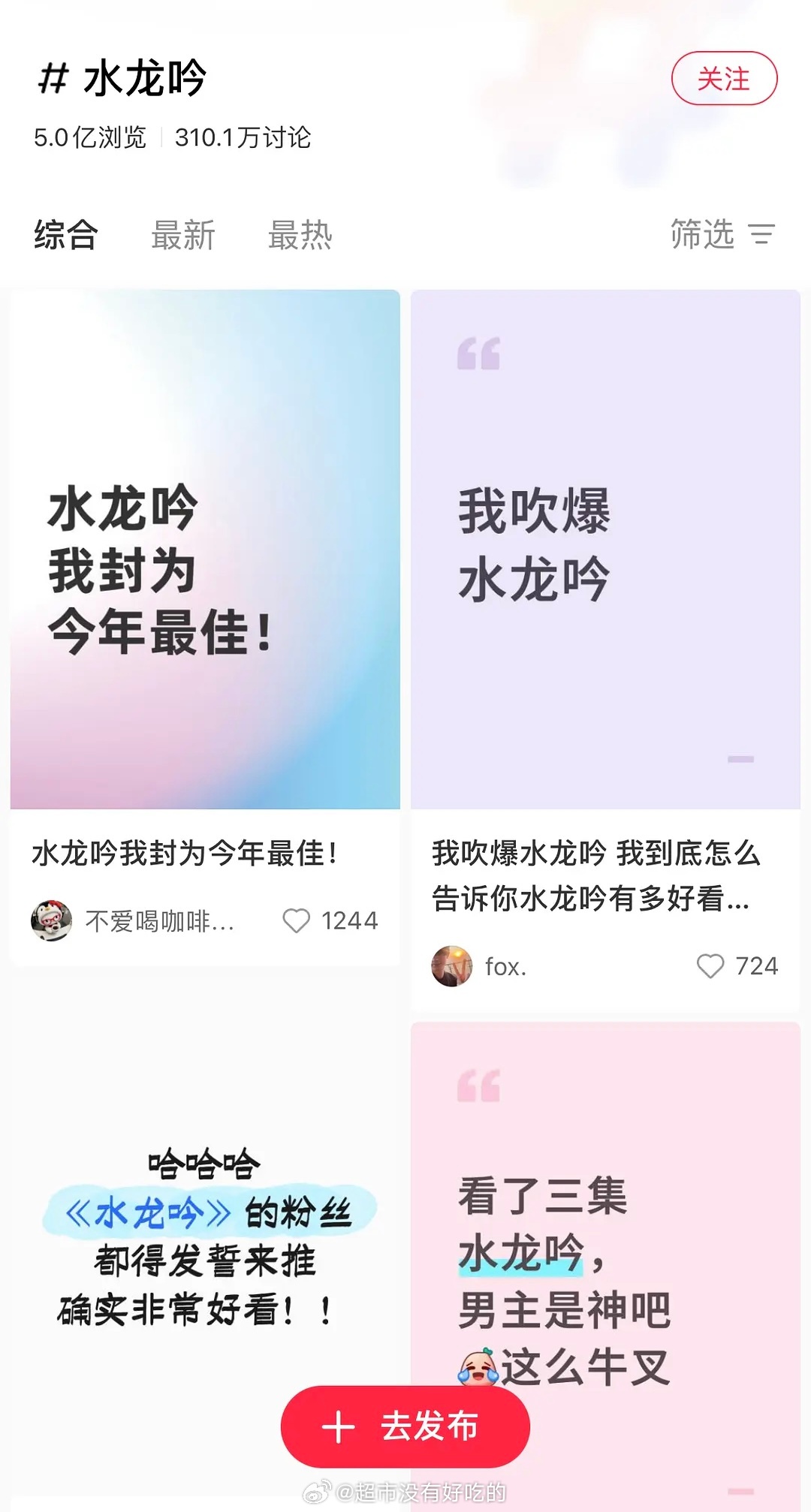Switch to the 最热 tab

tap(298, 235)
